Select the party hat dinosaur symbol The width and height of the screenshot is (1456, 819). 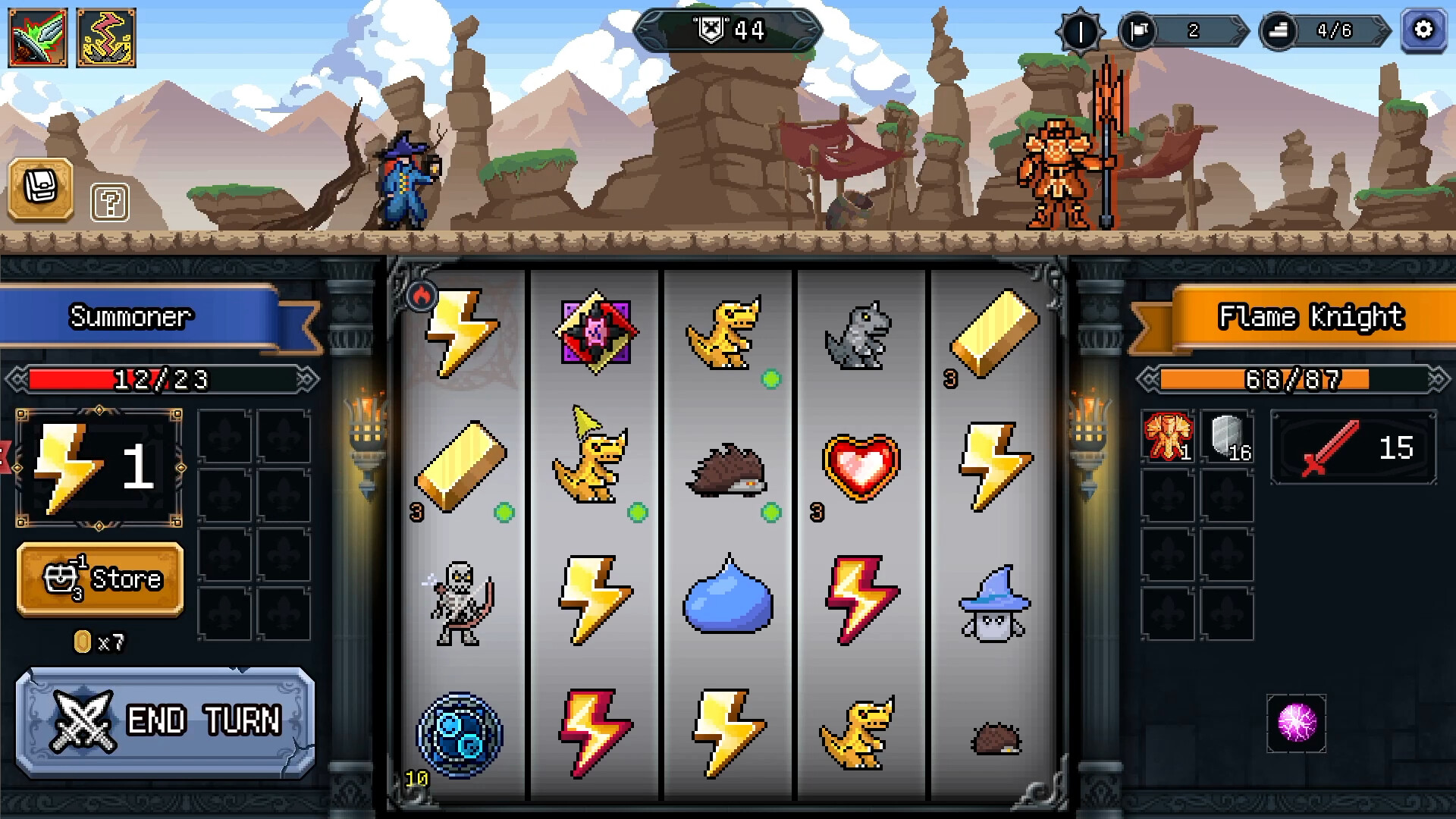(x=593, y=457)
